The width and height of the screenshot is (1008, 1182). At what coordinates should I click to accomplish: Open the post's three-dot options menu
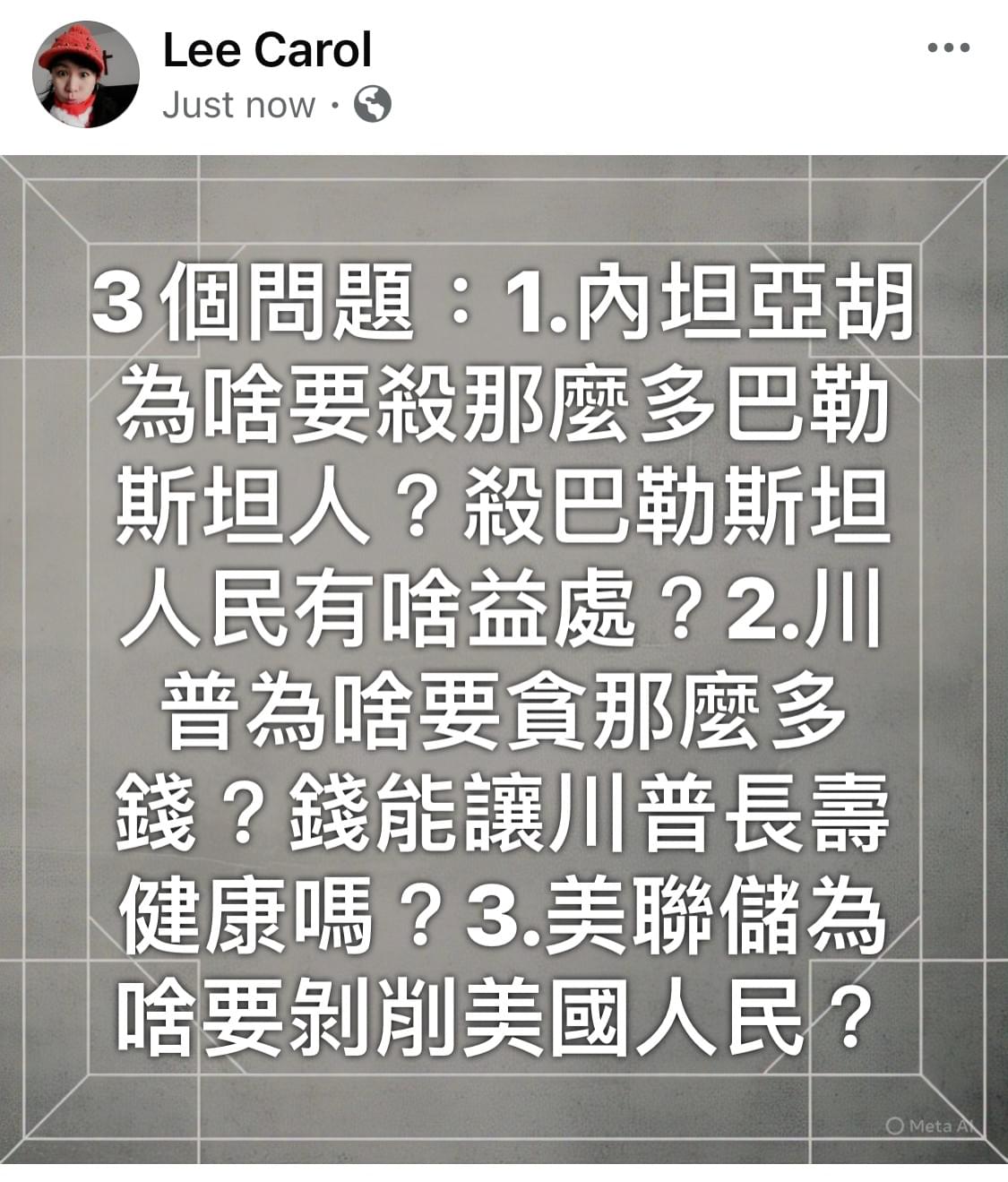(949, 47)
